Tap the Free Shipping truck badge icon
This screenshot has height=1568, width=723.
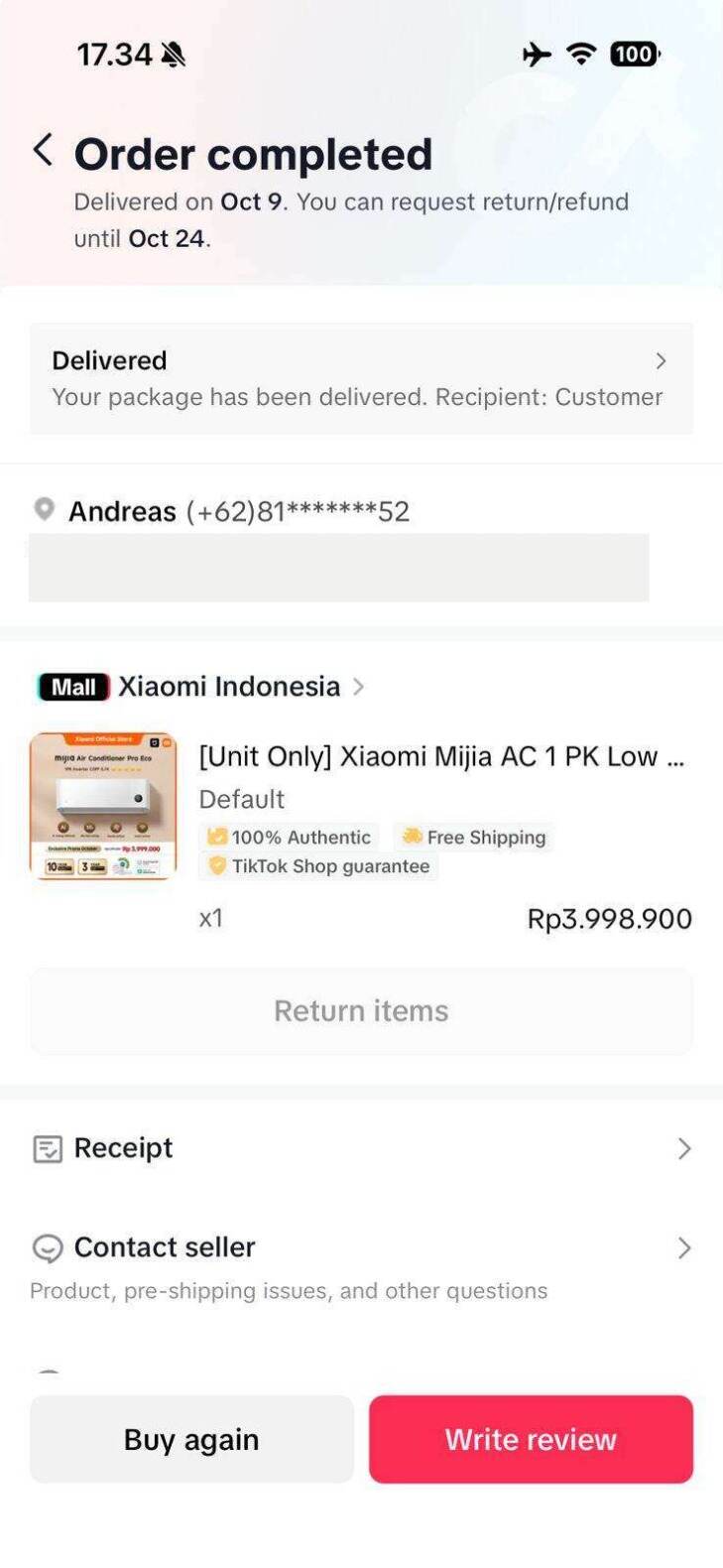point(409,836)
